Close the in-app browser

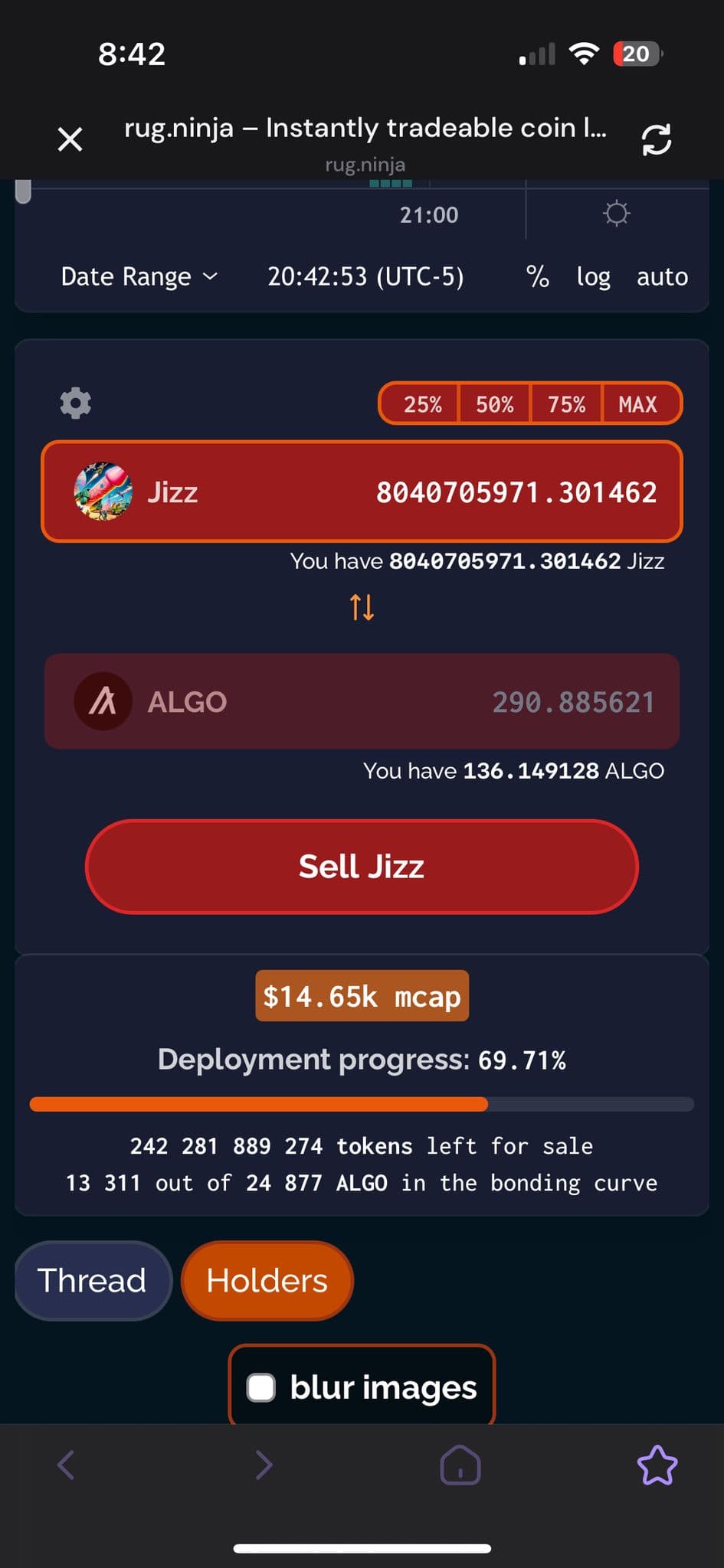click(70, 139)
